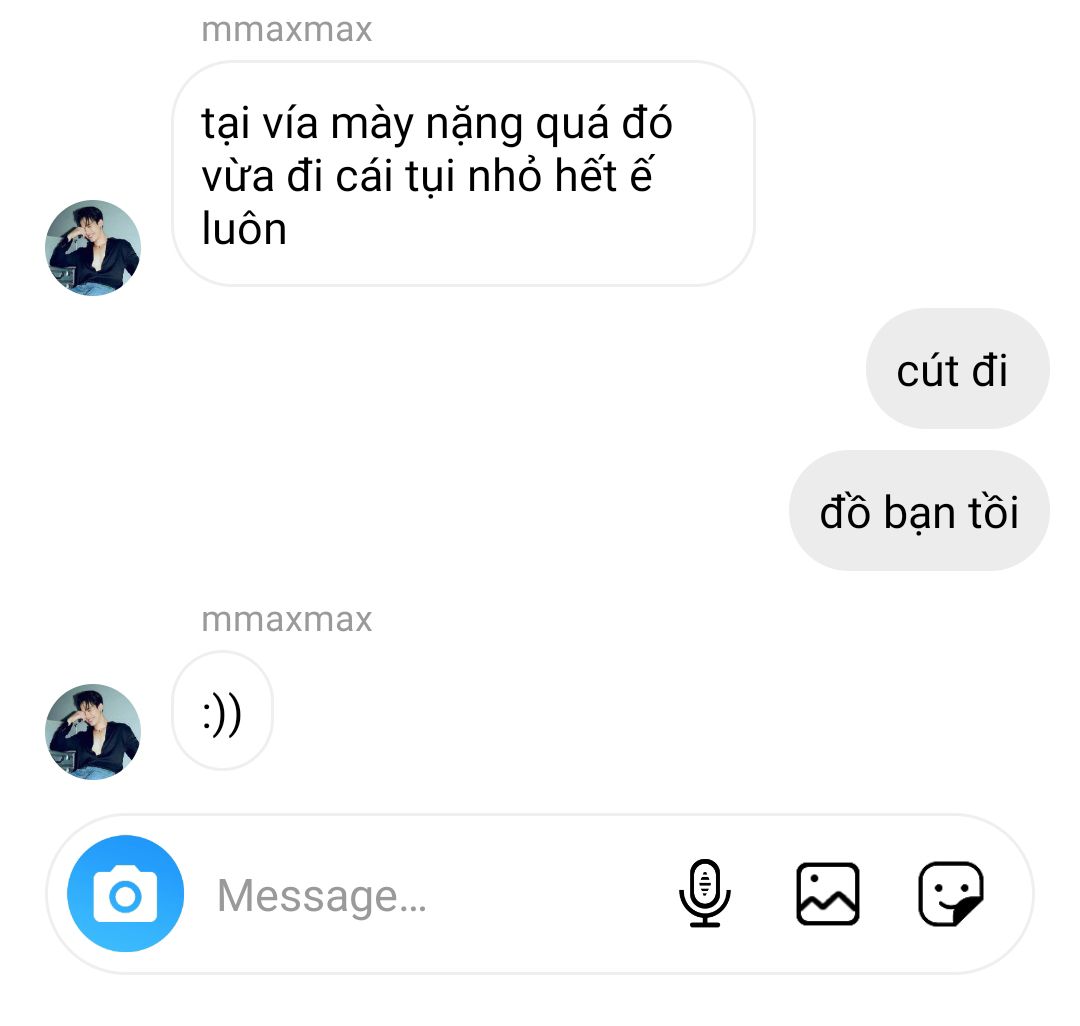Open the photo gallery picker

(x=827, y=893)
